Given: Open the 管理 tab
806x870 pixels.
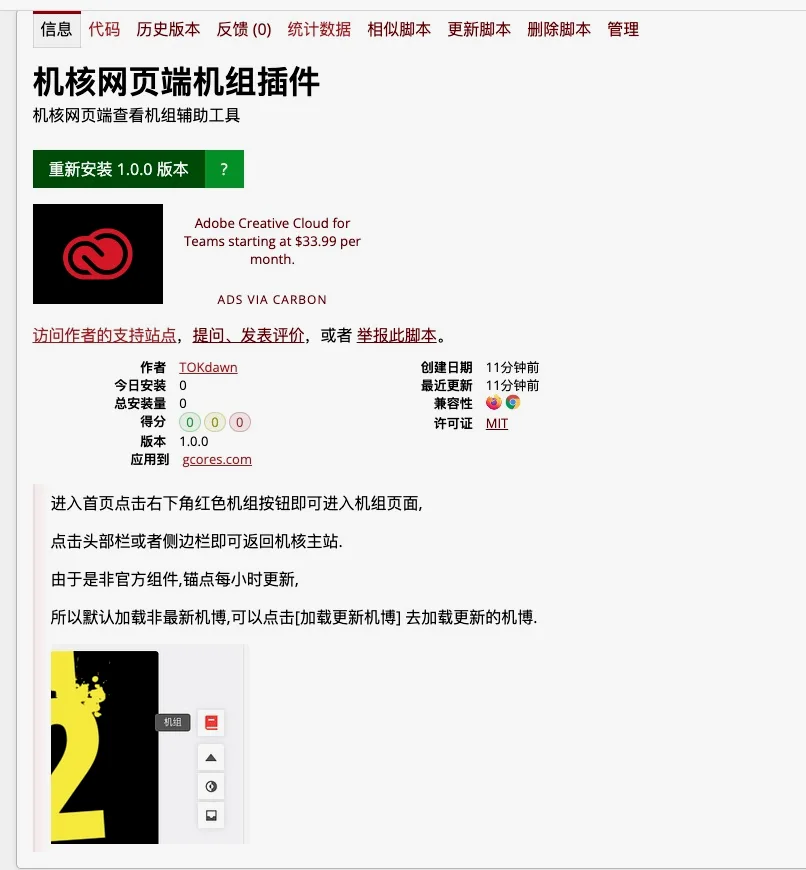Looking at the screenshot, I should 623,29.
